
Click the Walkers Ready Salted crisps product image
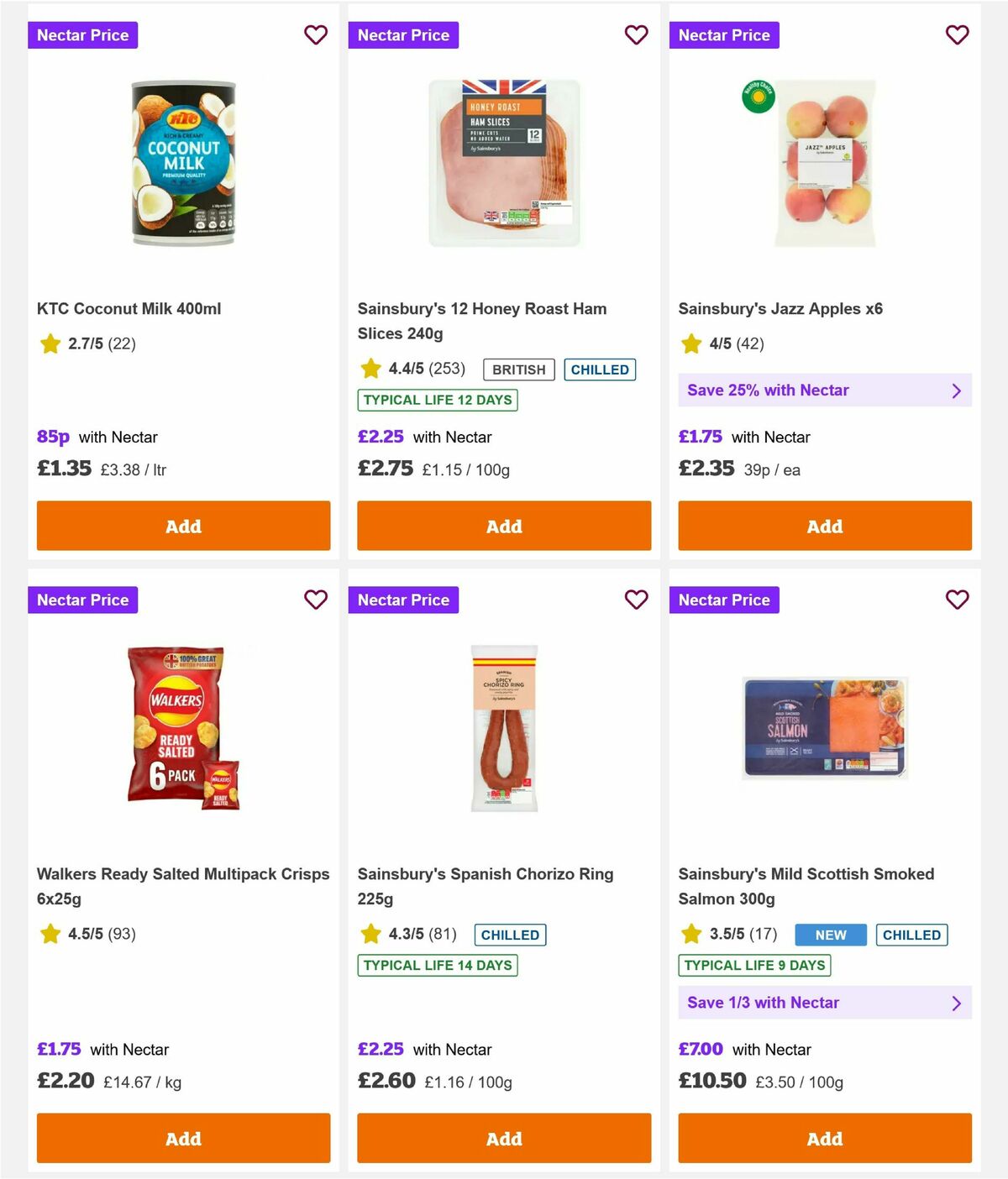point(183,729)
